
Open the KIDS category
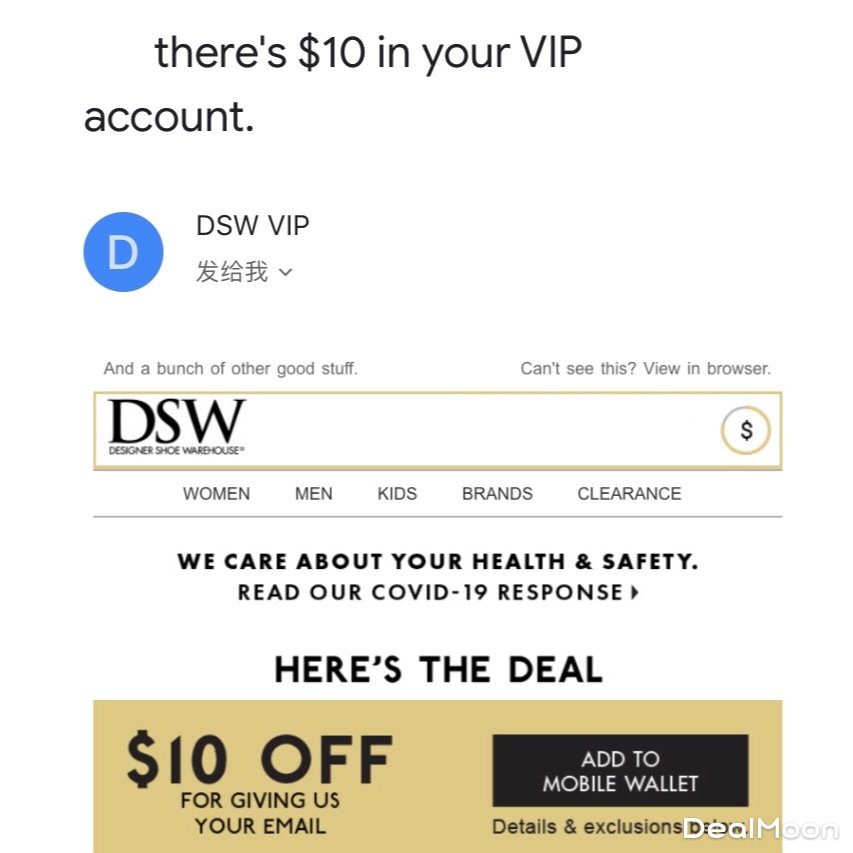[397, 493]
